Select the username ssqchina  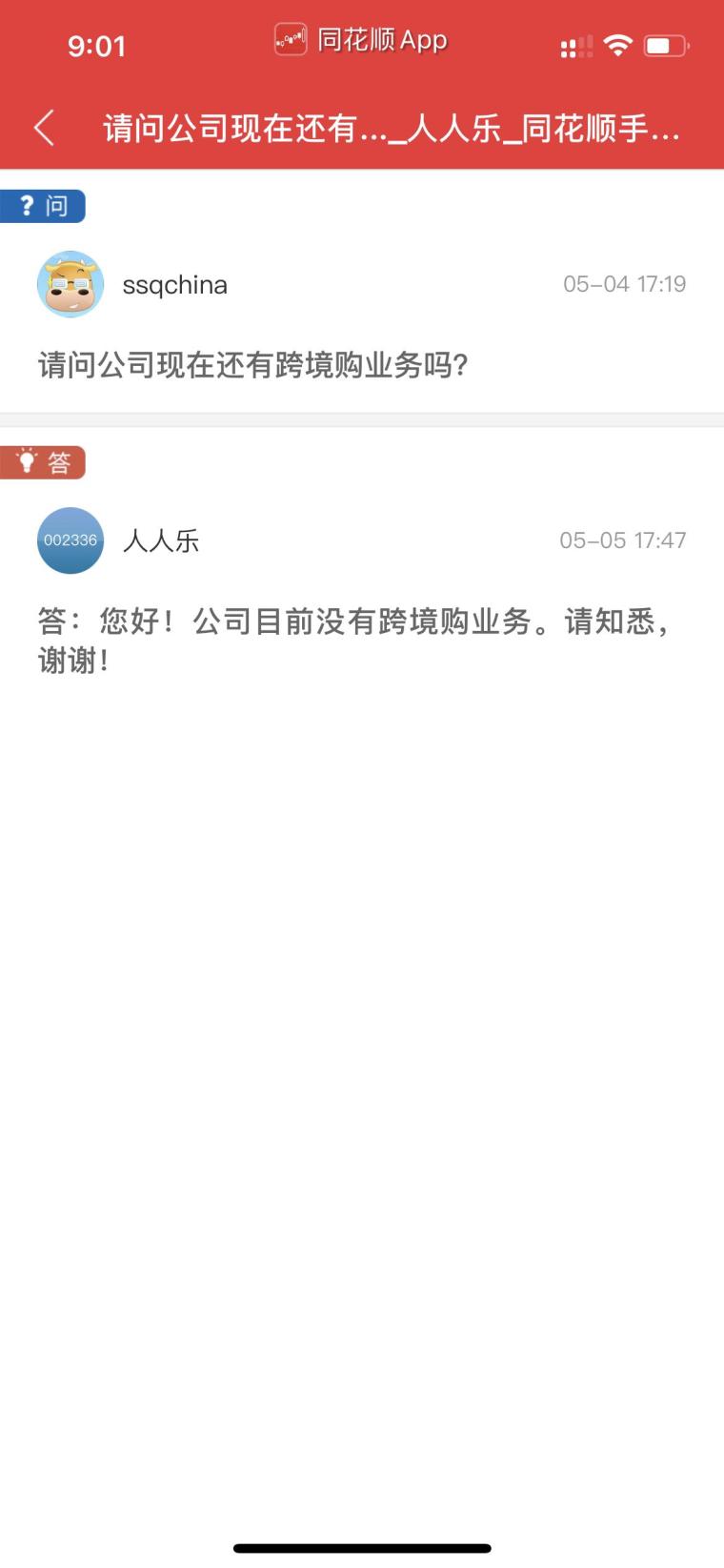coord(175,284)
